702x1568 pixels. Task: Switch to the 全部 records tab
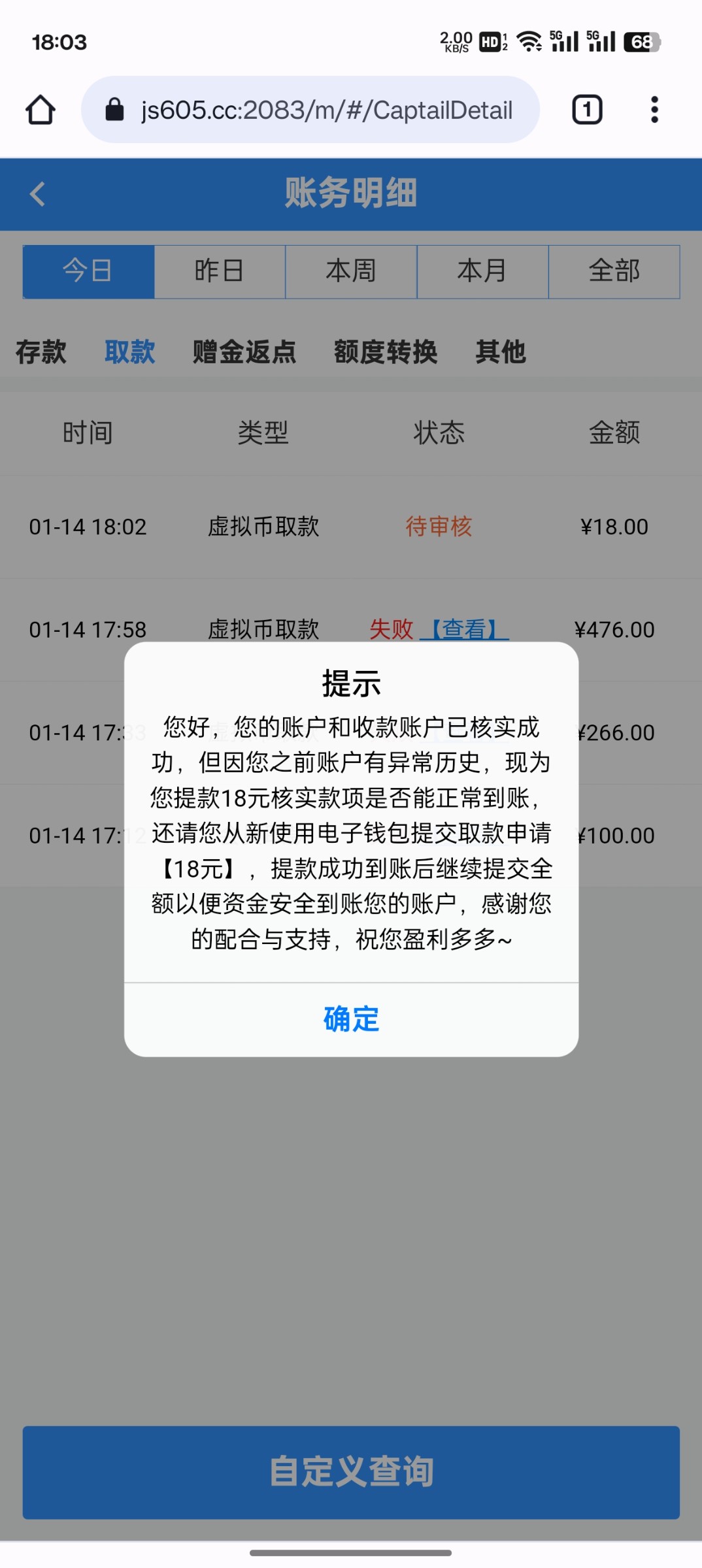point(615,271)
